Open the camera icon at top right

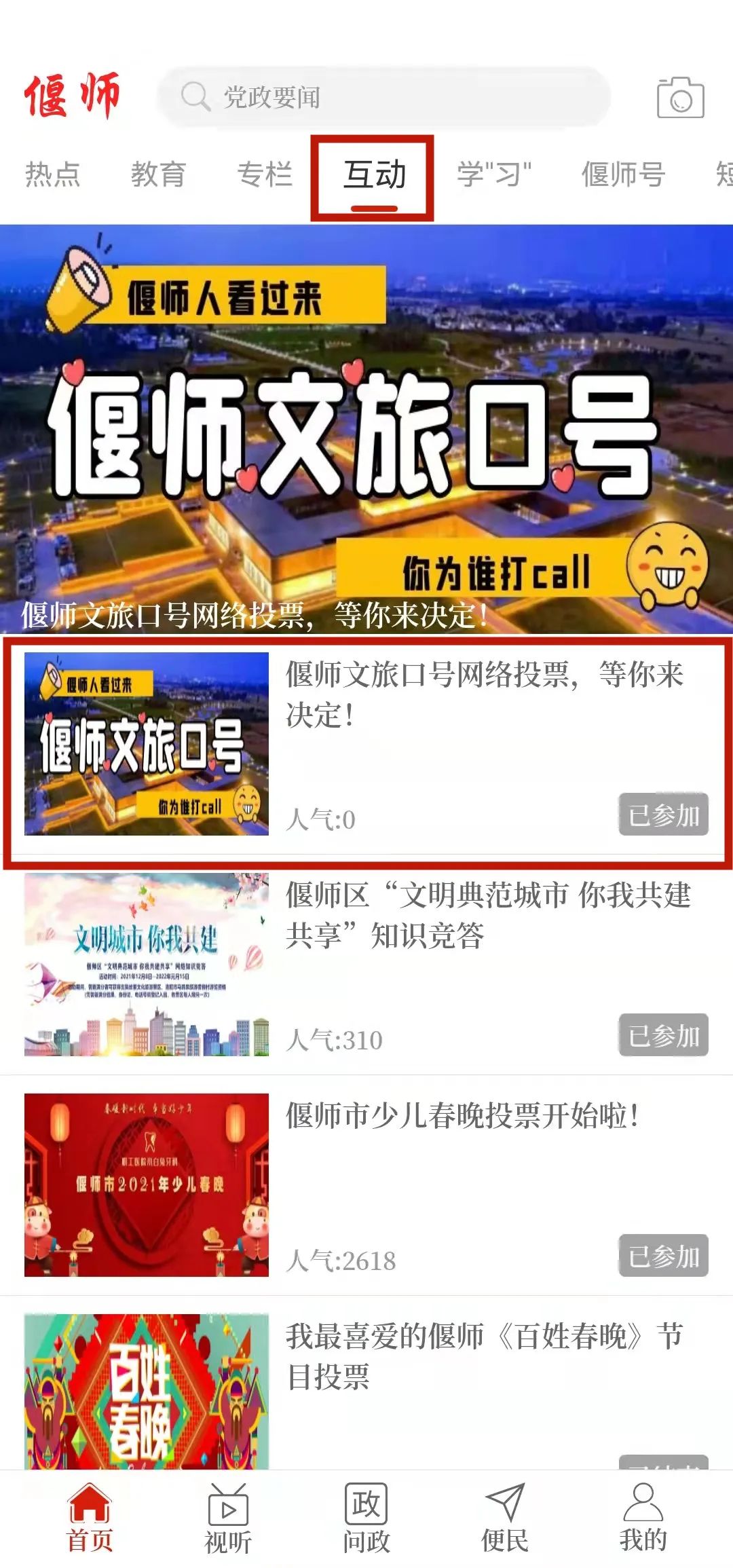(x=680, y=98)
